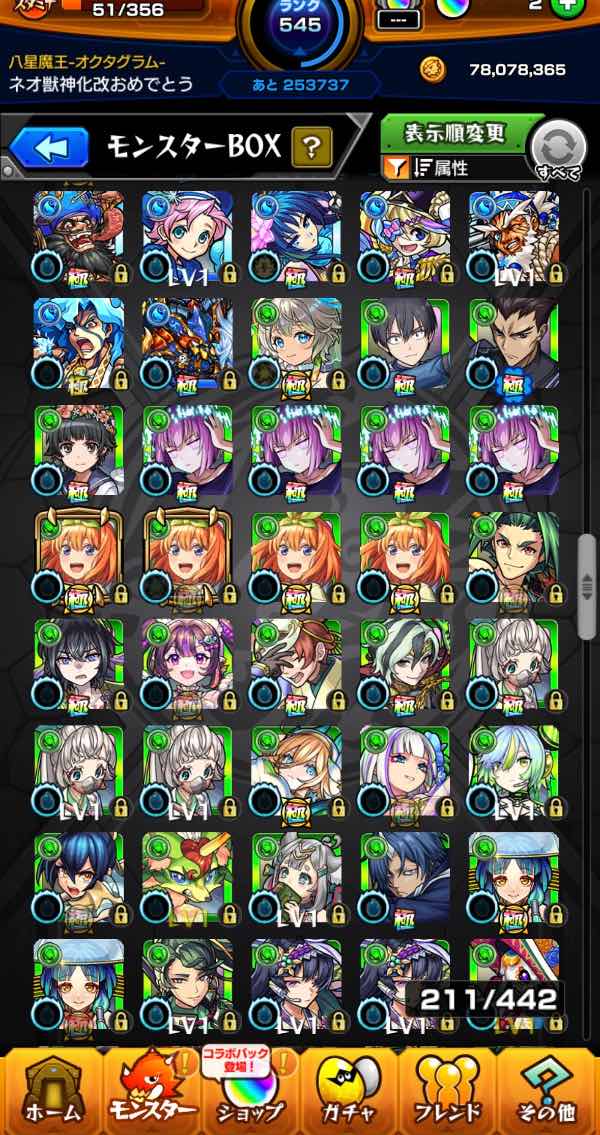Open the blue mecha robot monster

(187, 343)
